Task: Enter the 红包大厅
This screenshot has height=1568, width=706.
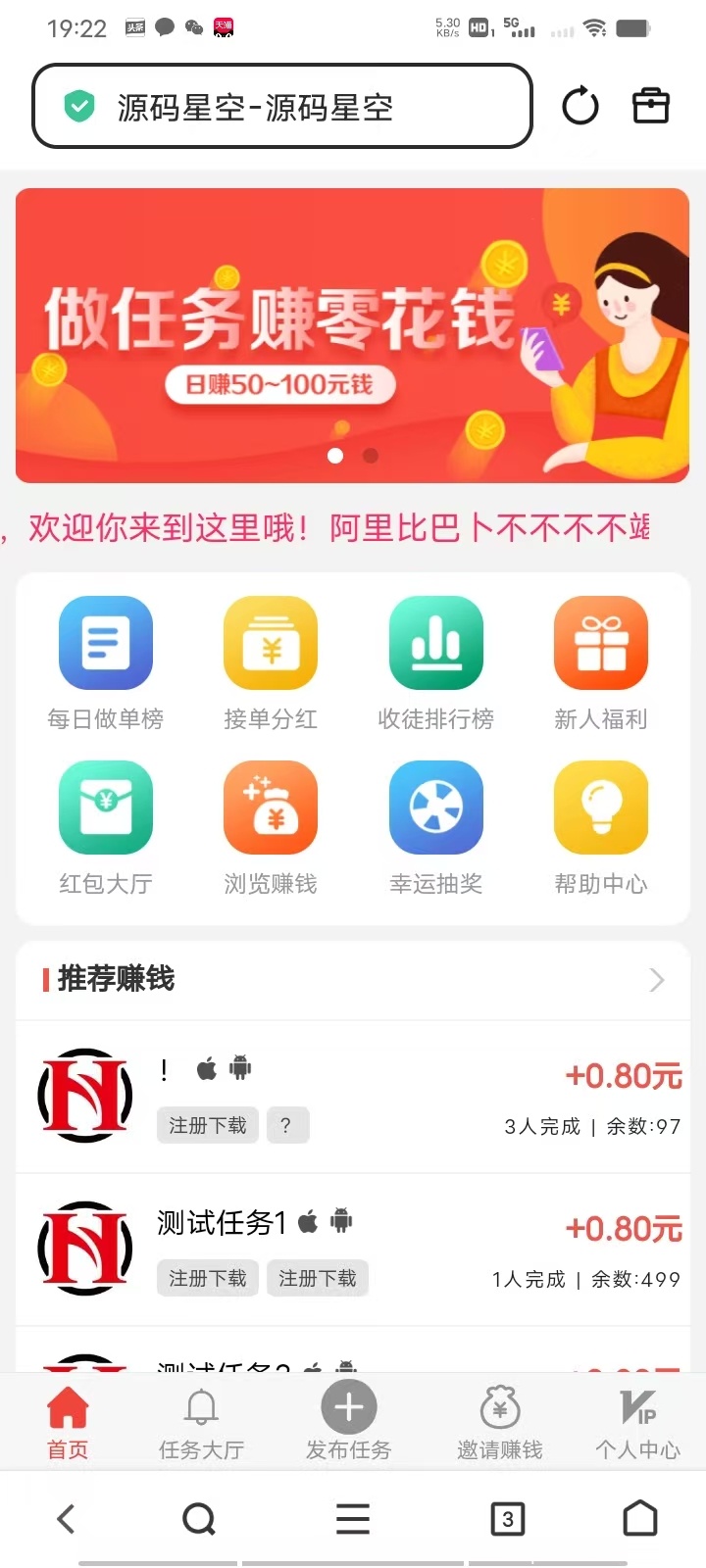Action: 106,827
